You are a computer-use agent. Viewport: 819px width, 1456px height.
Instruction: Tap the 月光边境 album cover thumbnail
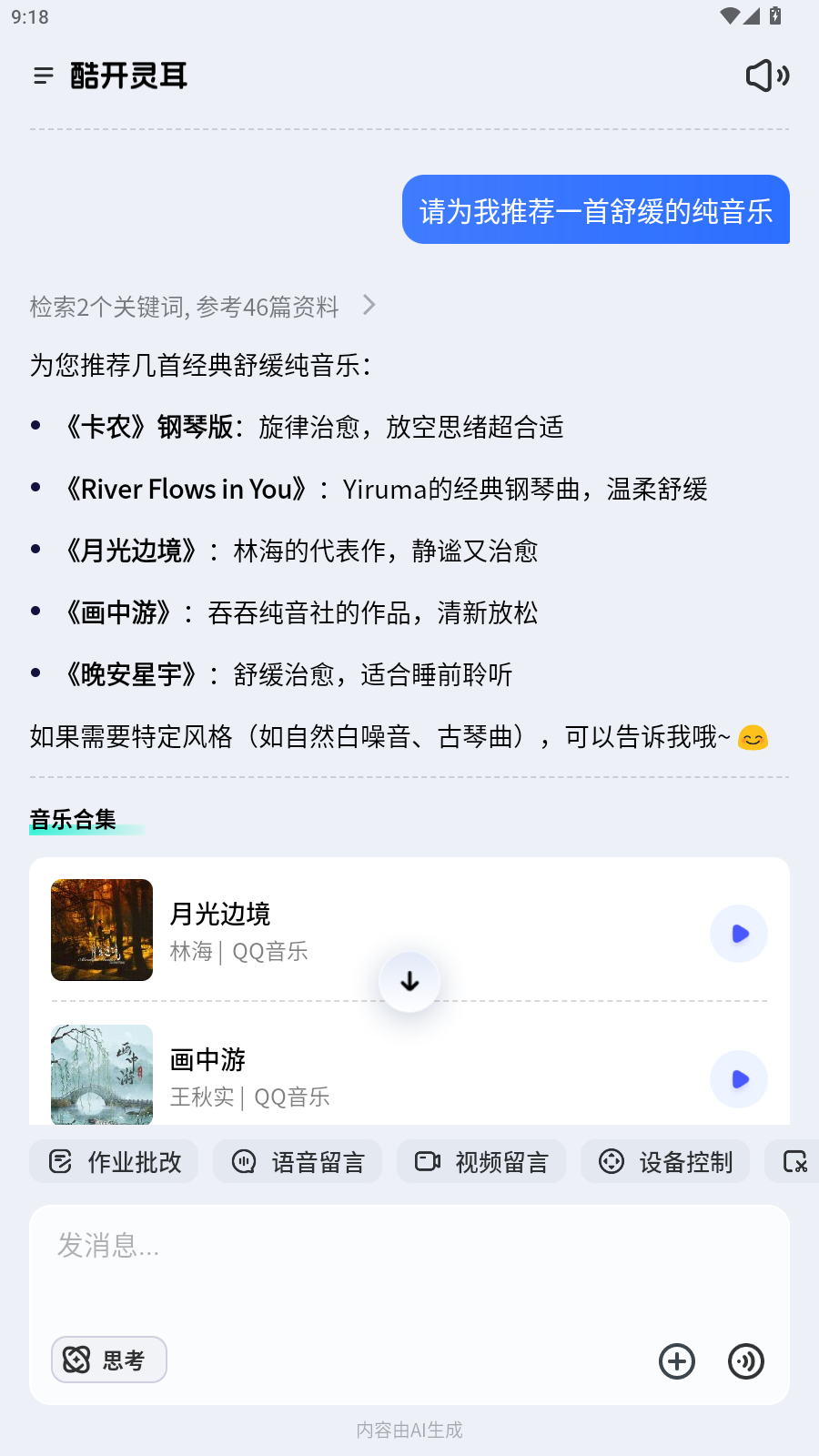(x=101, y=930)
